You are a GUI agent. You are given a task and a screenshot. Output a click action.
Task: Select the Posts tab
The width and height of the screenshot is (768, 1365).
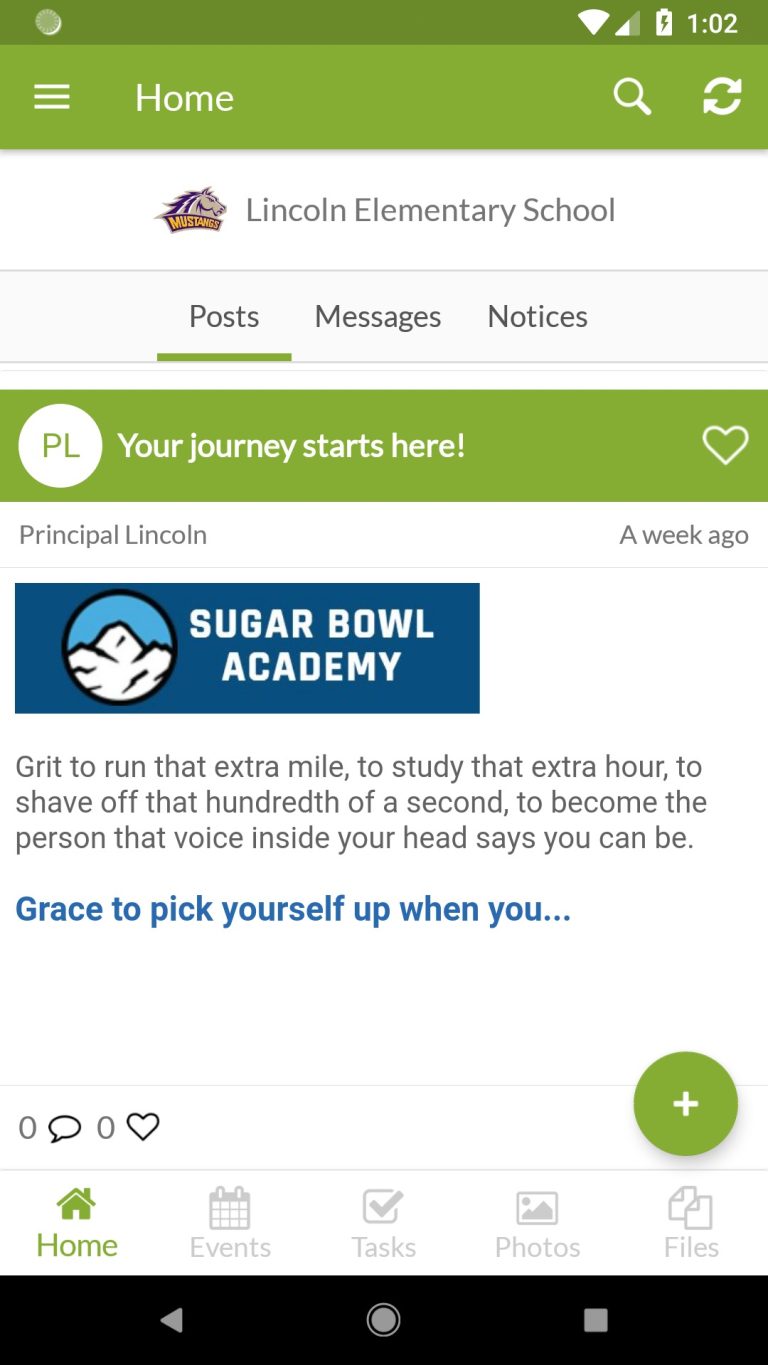click(x=223, y=316)
